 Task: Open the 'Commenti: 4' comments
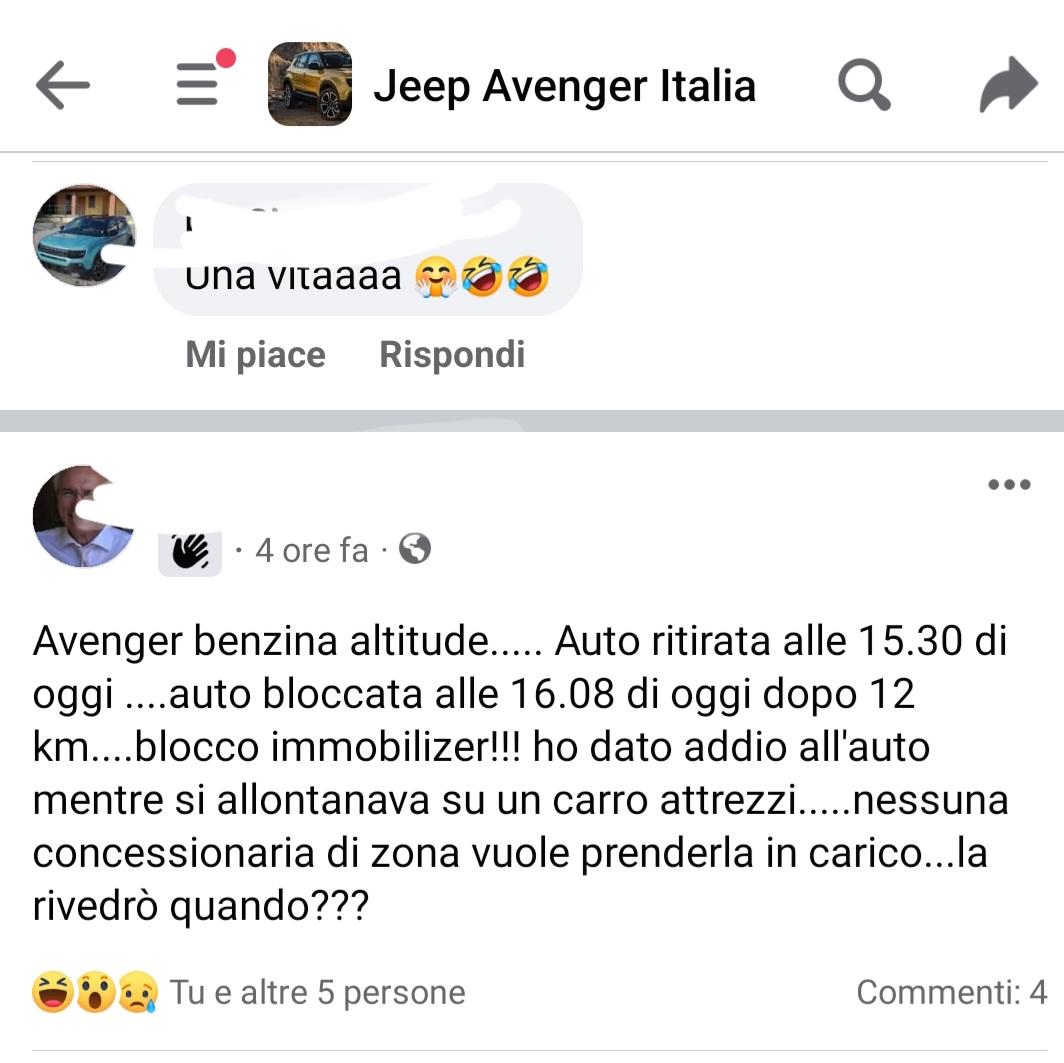tap(951, 992)
